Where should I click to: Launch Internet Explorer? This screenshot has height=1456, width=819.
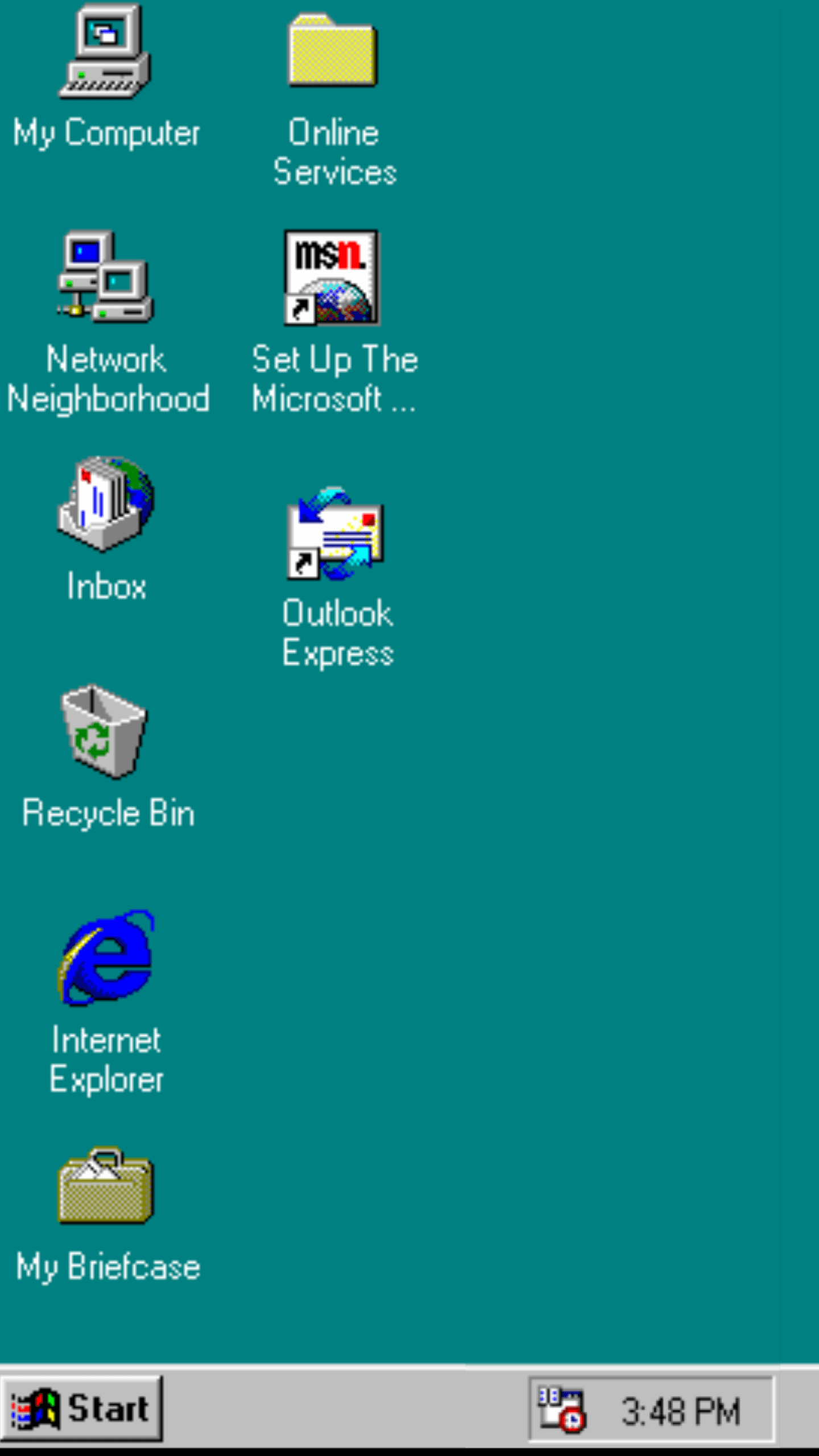(x=106, y=959)
